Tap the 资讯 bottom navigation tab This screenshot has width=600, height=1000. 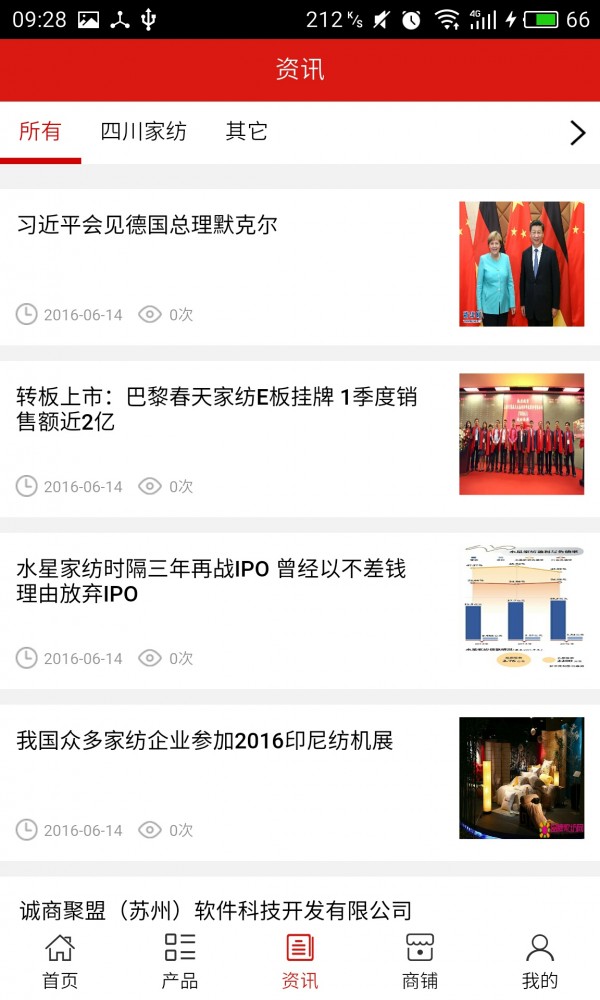300,961
